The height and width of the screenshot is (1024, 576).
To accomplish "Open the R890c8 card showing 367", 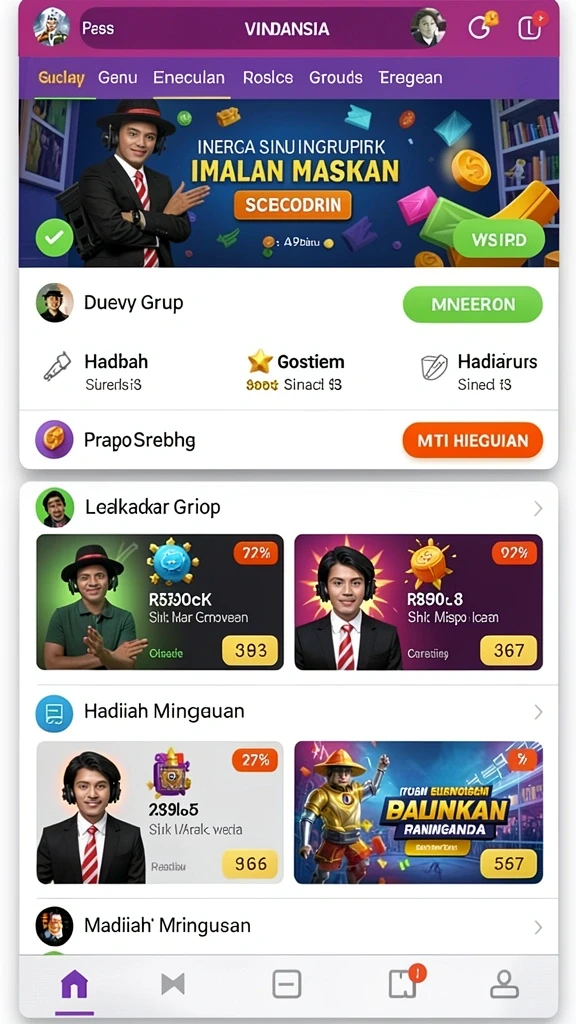I will point(419,602).
